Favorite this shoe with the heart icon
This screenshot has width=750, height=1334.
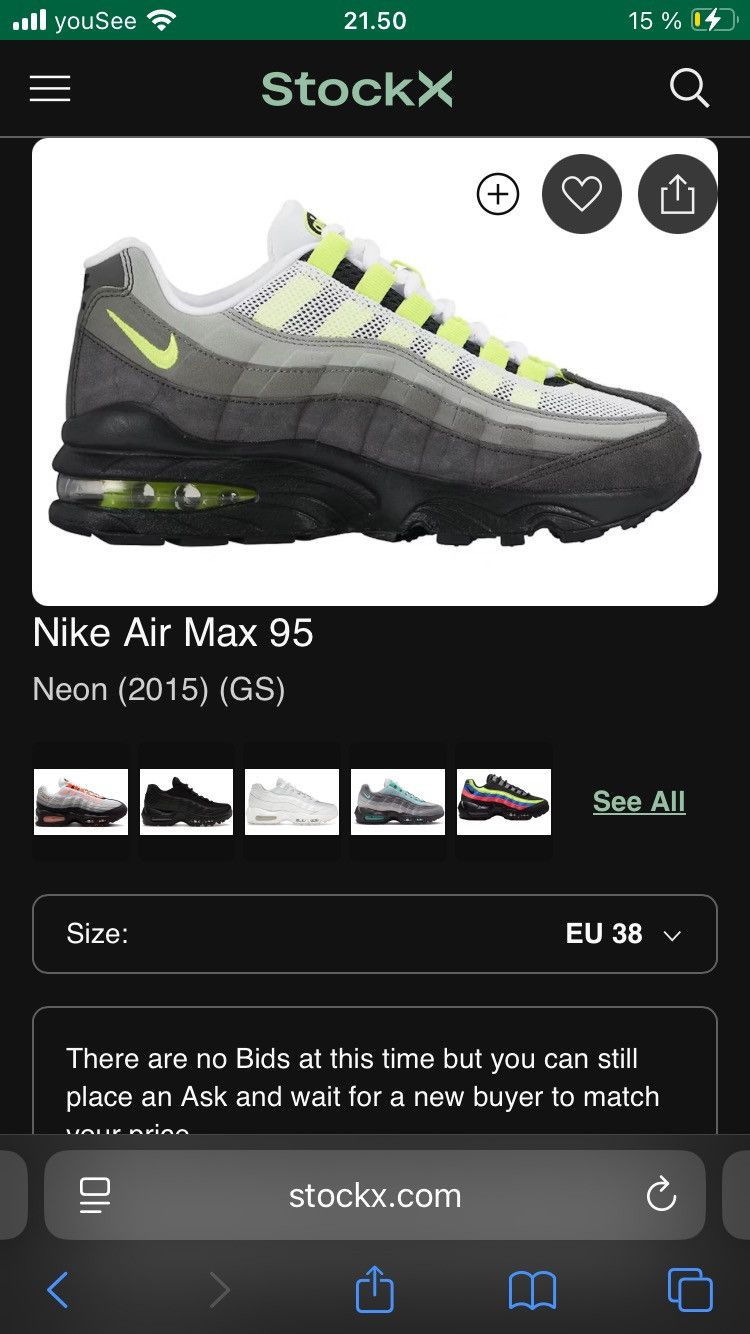[x=582, y=194]
